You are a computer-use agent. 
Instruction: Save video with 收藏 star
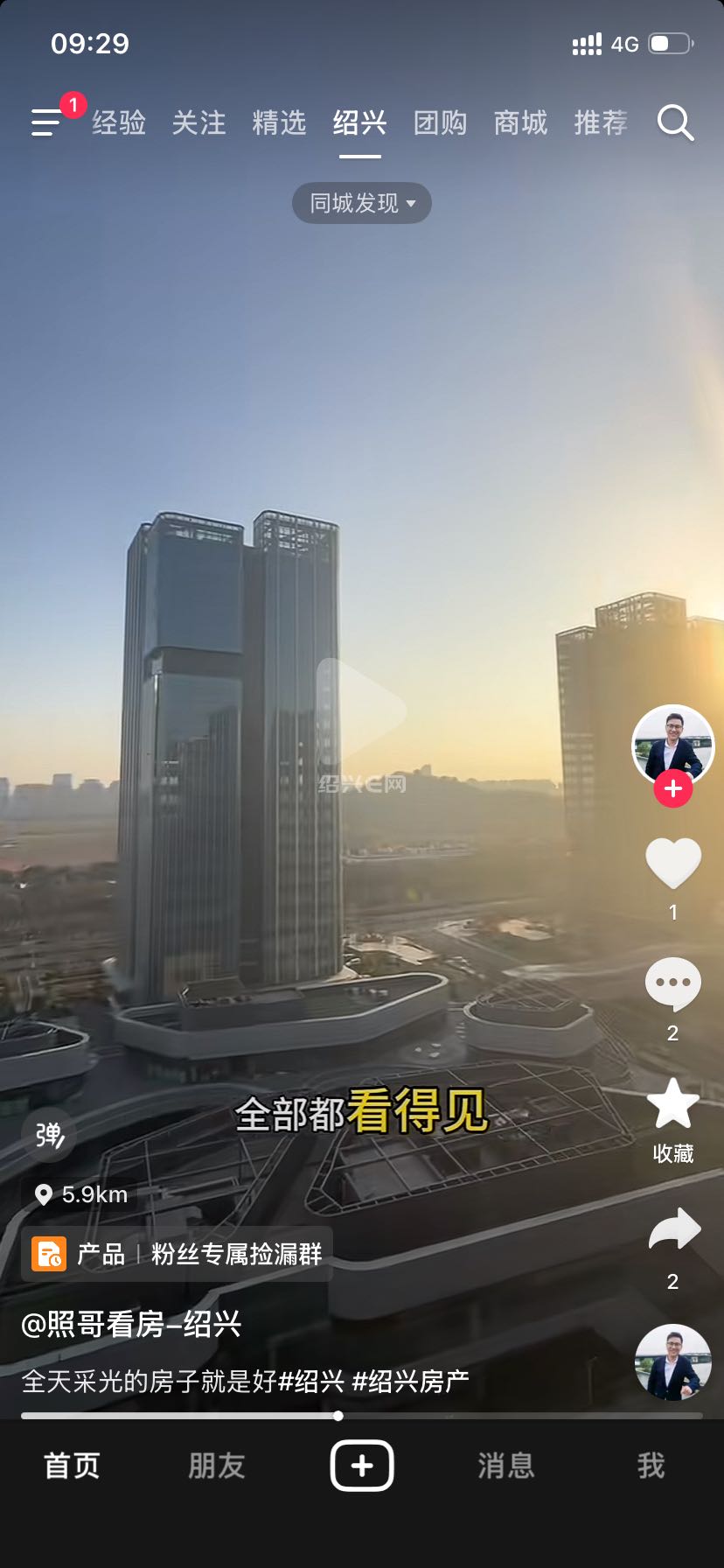coord(673,1105)
